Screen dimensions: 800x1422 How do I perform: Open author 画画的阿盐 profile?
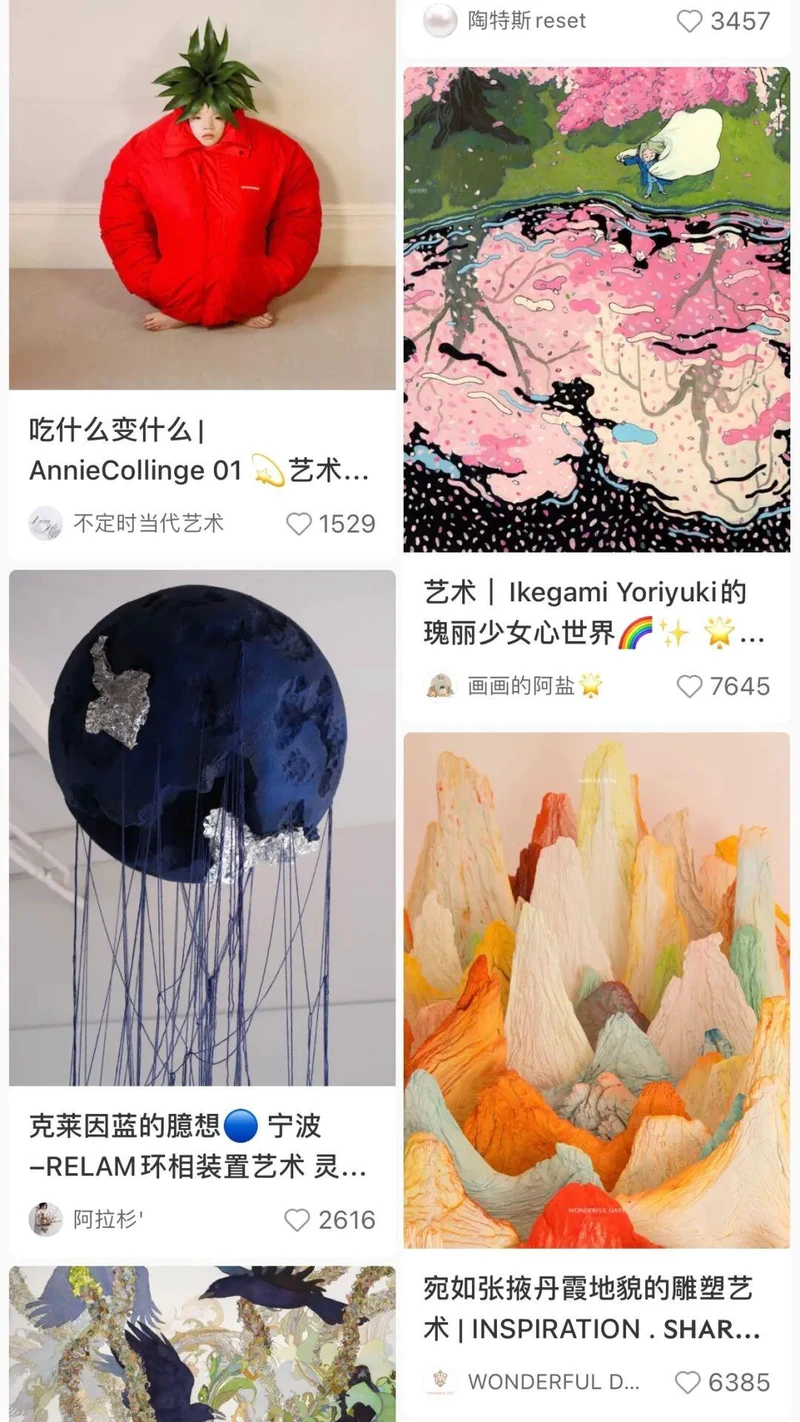[x=515, y=686]
